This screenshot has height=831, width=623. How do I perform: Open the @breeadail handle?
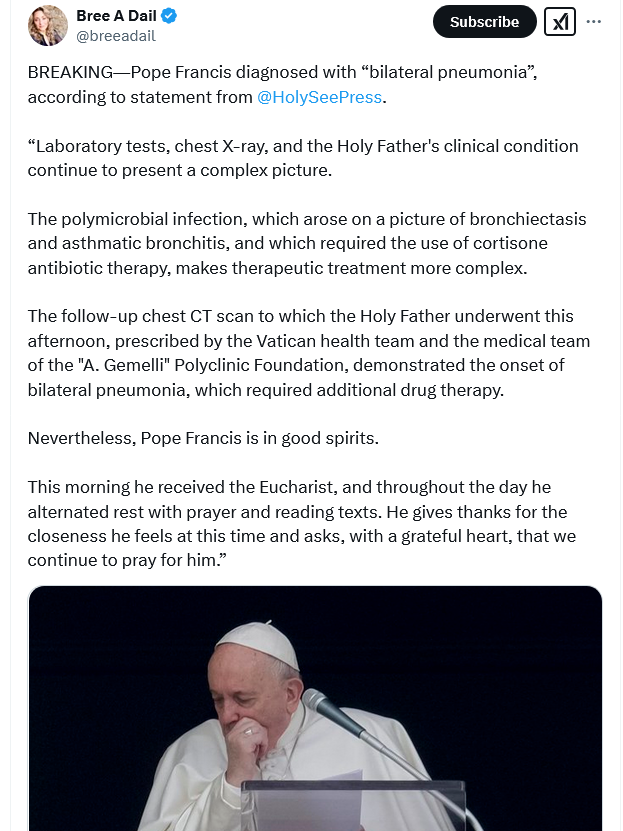pyautogui.click(x=116, y=36)
